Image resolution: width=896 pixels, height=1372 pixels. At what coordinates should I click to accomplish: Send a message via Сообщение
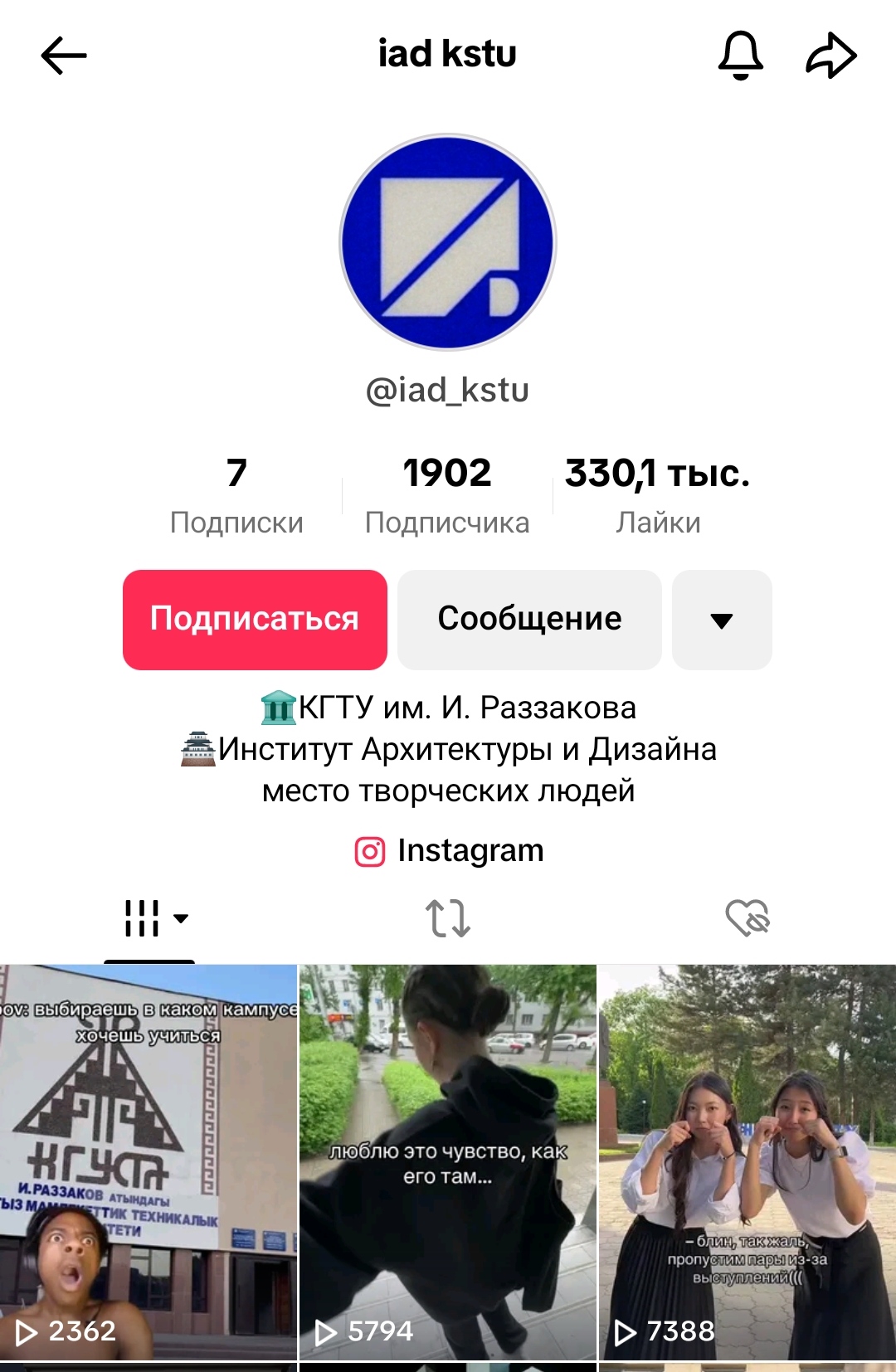click(x=529, y=620)
